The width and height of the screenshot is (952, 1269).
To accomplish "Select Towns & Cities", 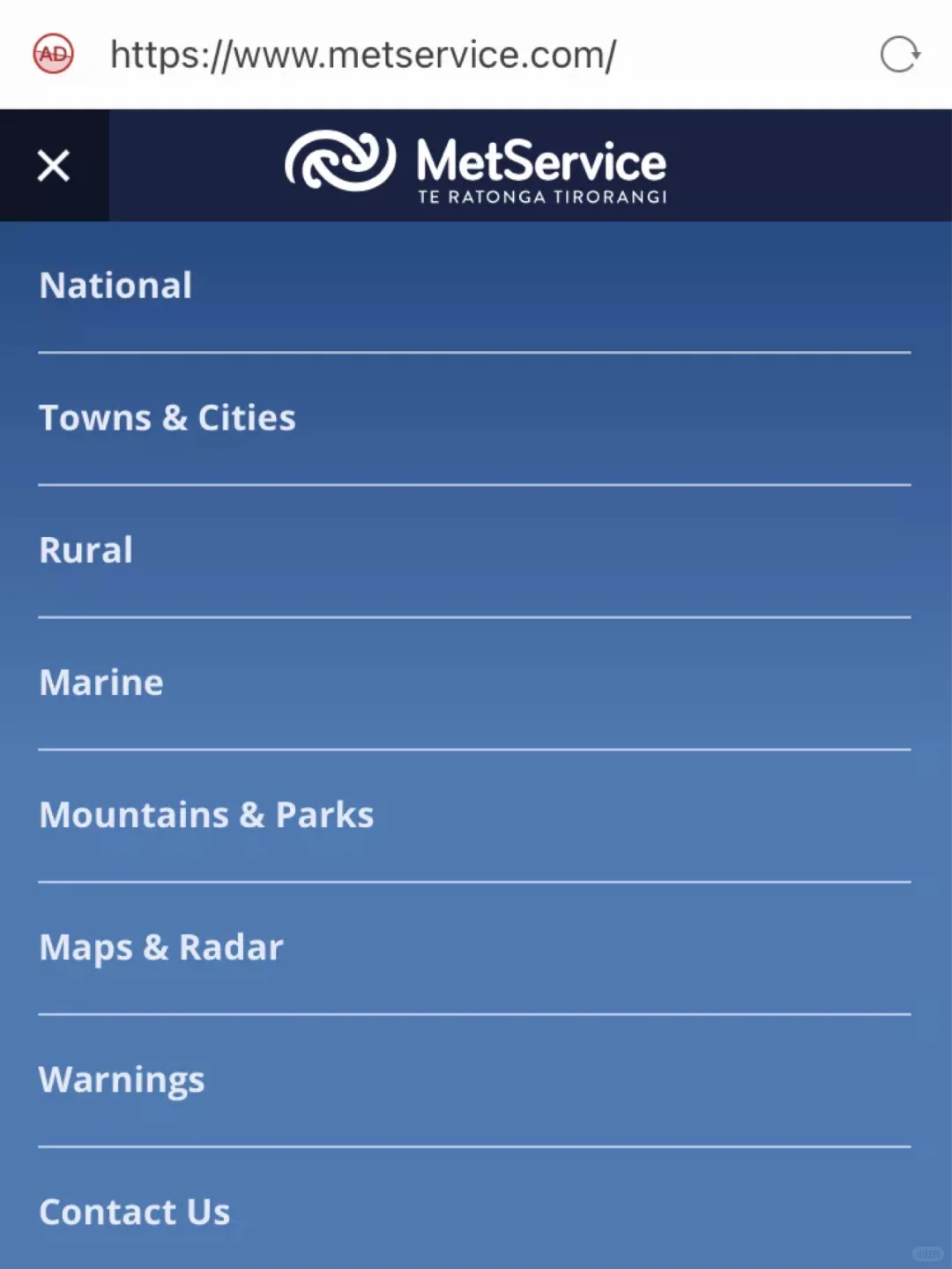I will [x=167, y=418].
